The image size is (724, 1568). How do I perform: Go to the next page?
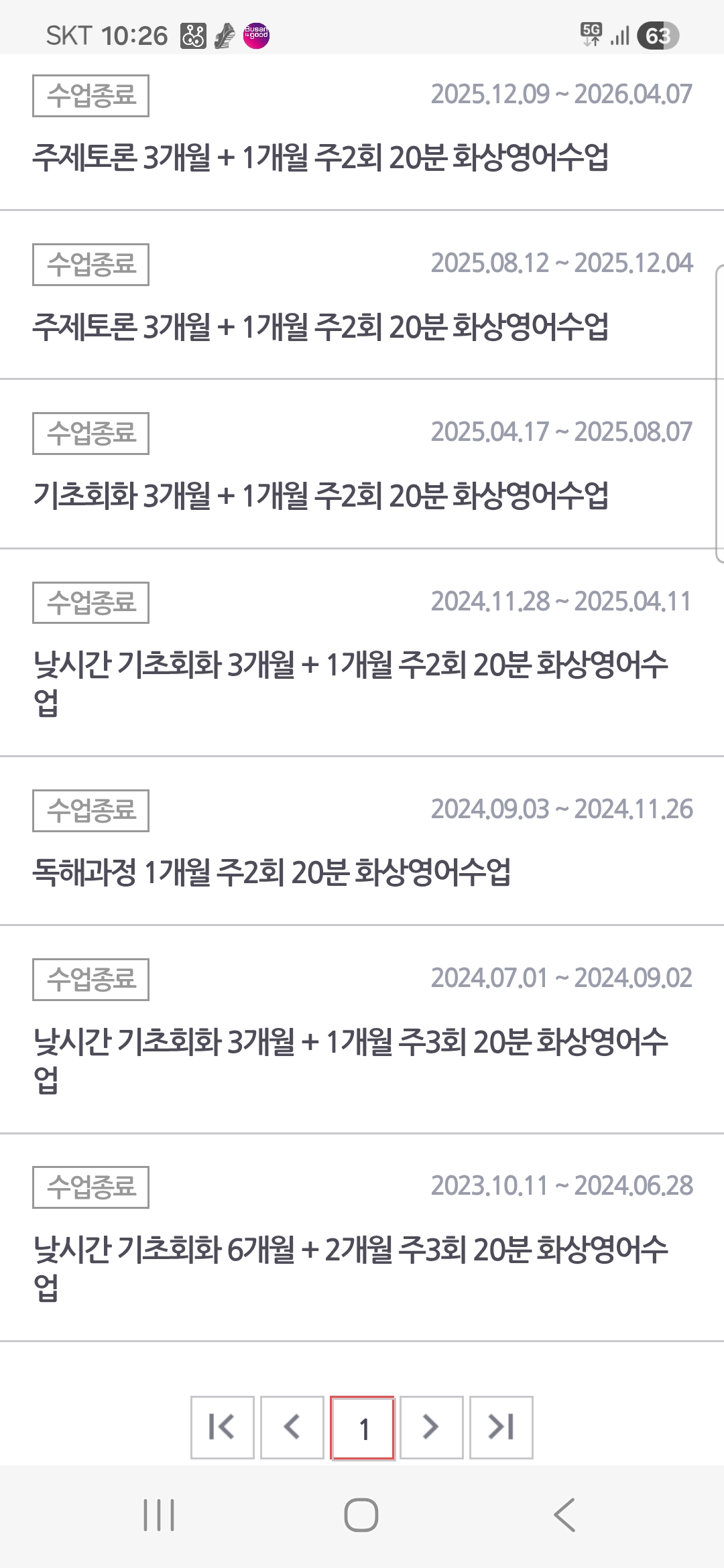pyautogui.click(x=431, y=1427)
